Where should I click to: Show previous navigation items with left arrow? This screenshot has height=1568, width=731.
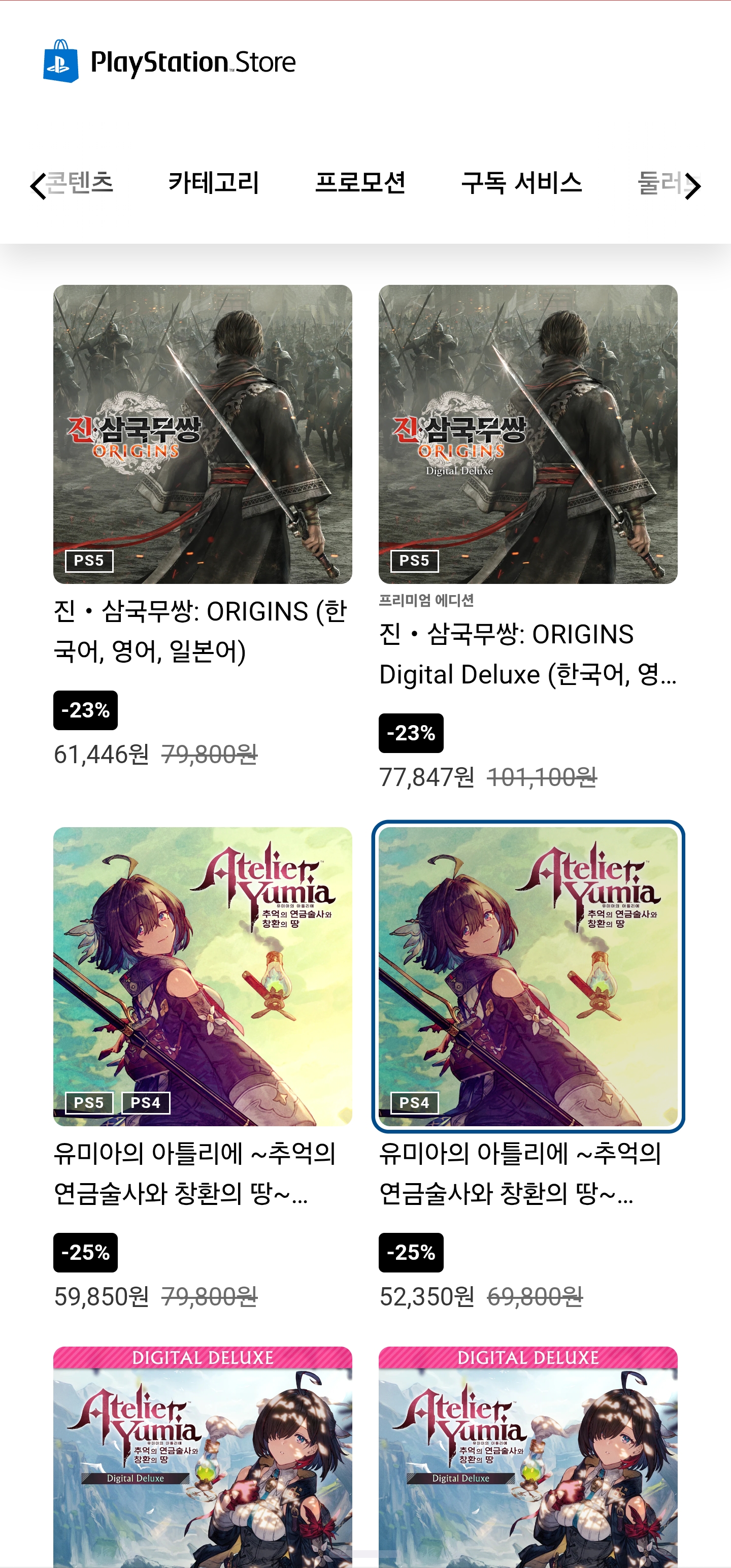(x=38, y=185)
